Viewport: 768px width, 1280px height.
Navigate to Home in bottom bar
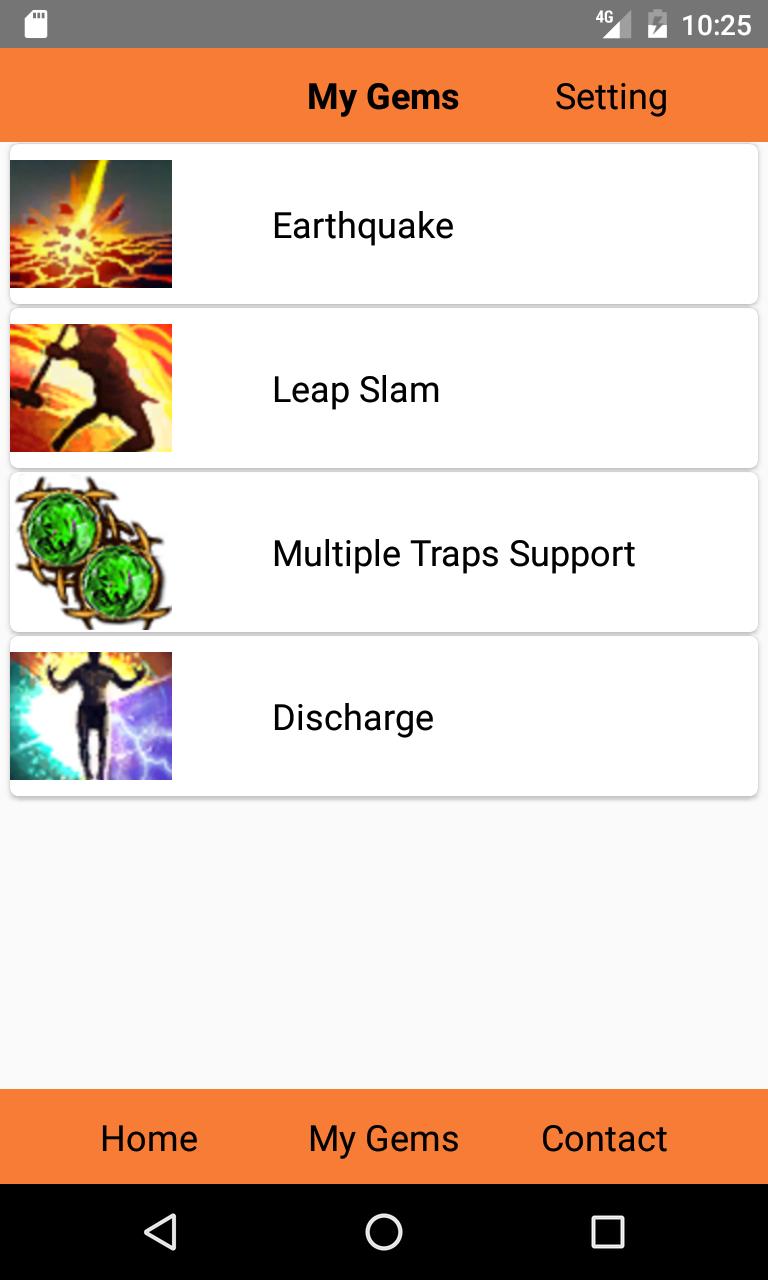[x=148, y=1137]
